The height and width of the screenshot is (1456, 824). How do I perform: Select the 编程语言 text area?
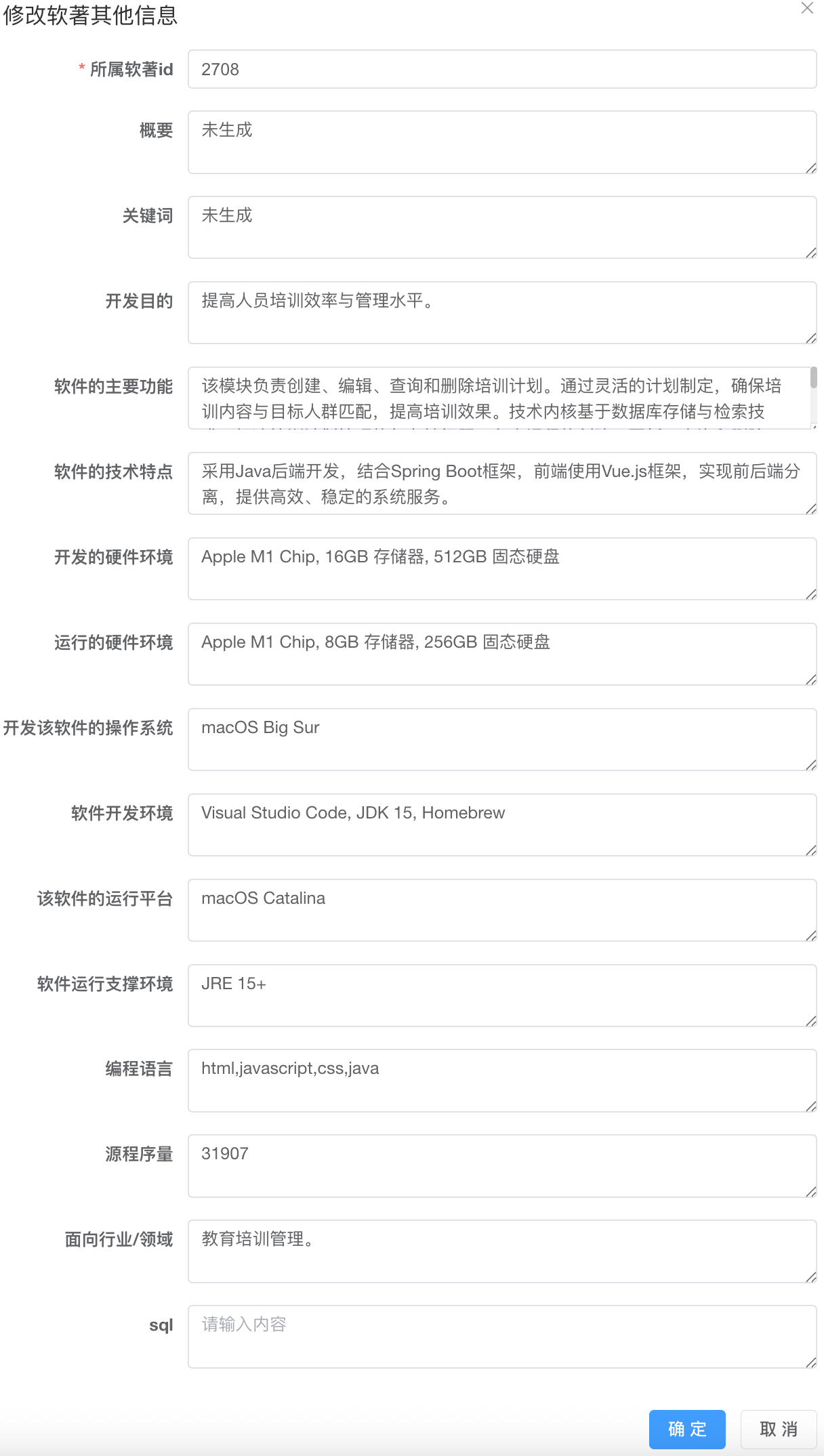(502, 1081)
